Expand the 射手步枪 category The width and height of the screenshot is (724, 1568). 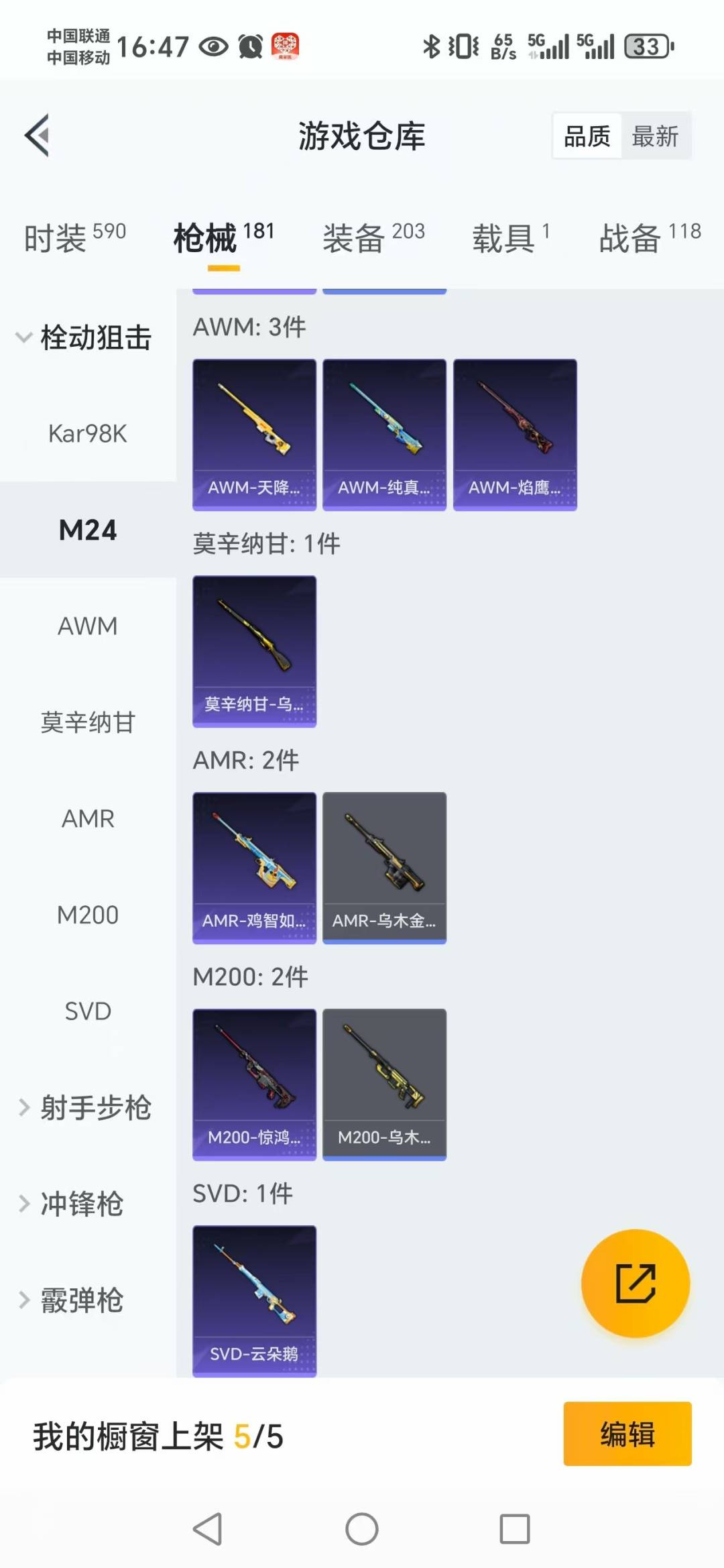point(84,1107)
